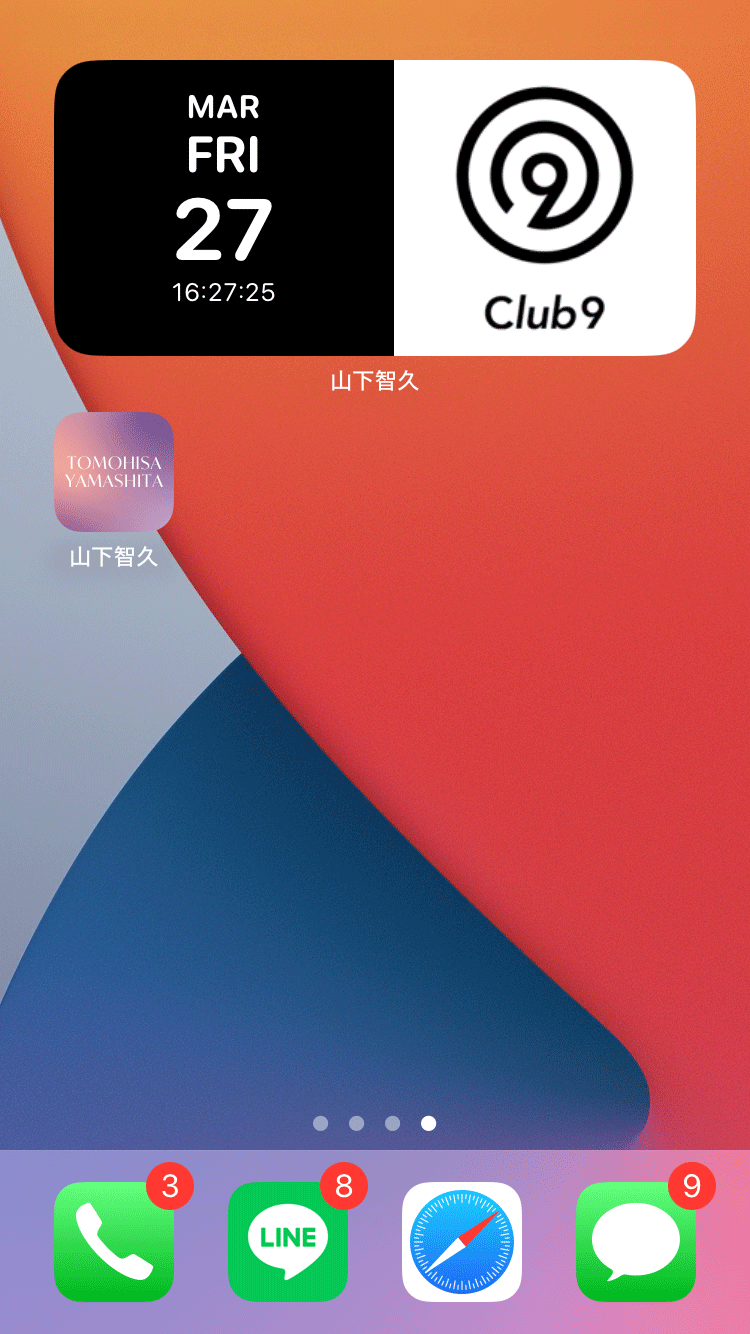Open the Messages app
The height and width of the screenshot is (1334, 750).
tap(636, 1241)
